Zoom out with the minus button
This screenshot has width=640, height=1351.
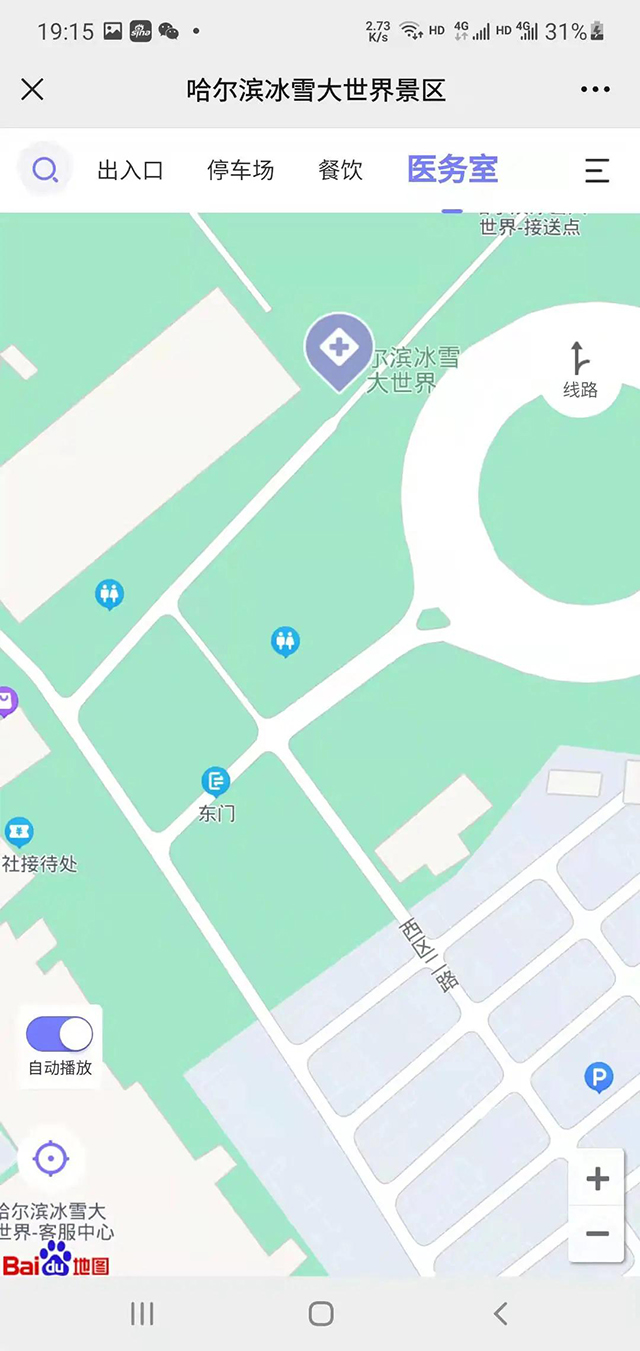pyautogui.click(x=598, y=1234)
